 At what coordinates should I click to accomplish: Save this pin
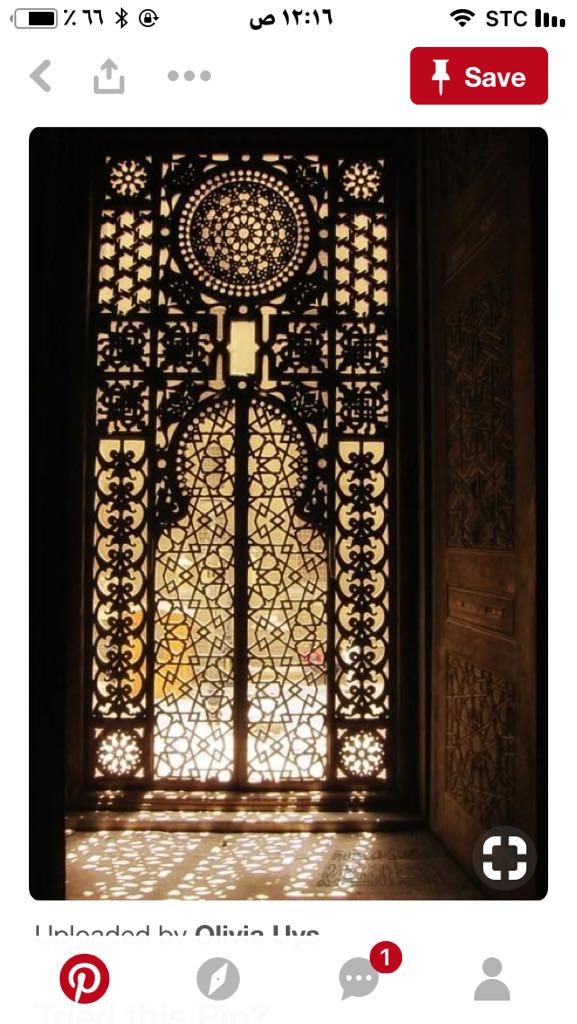478,76
